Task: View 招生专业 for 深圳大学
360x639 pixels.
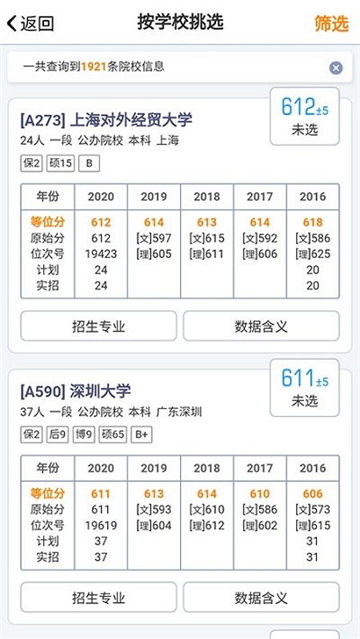Action: point(99,597)
